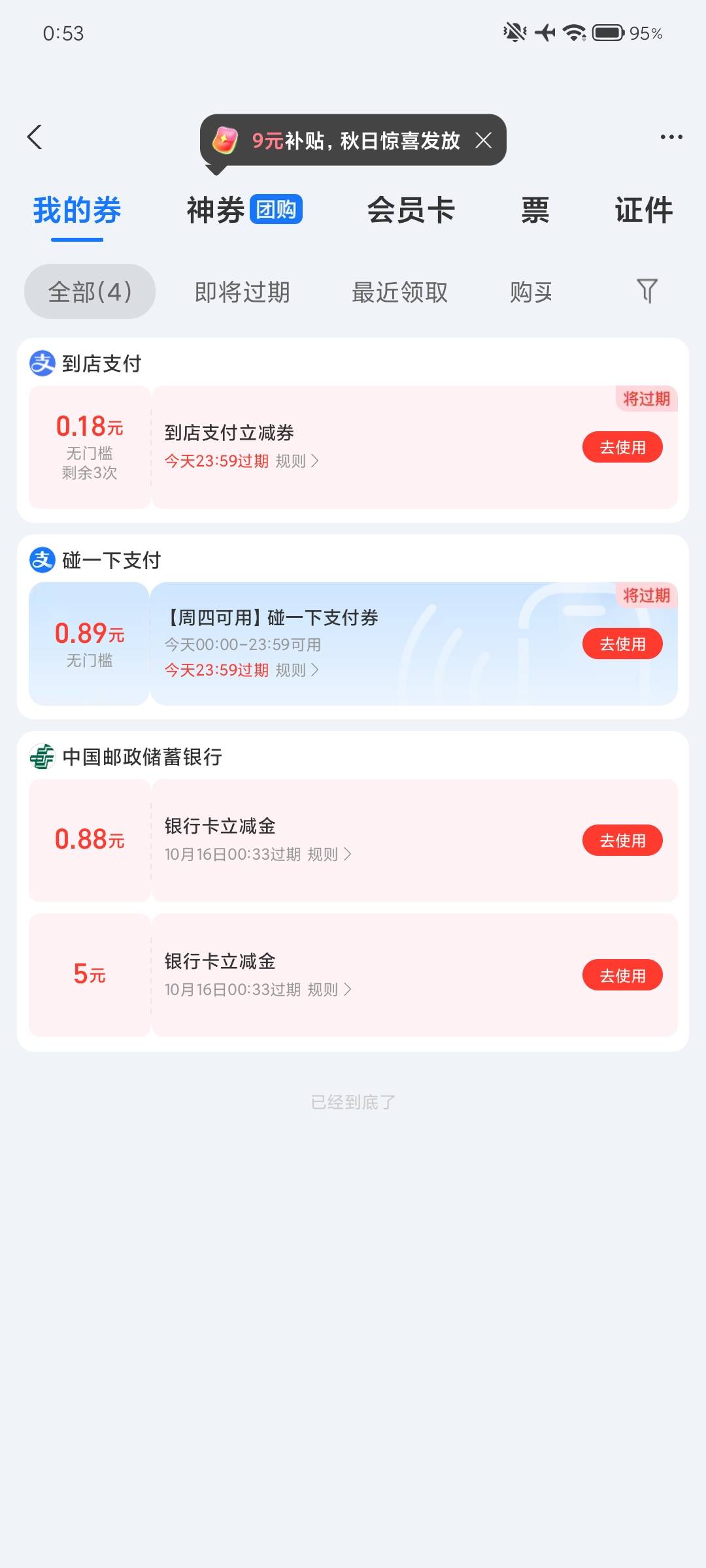Select the 最近领取 filter
Viewport: 706px width, 1568px height.
400,292
